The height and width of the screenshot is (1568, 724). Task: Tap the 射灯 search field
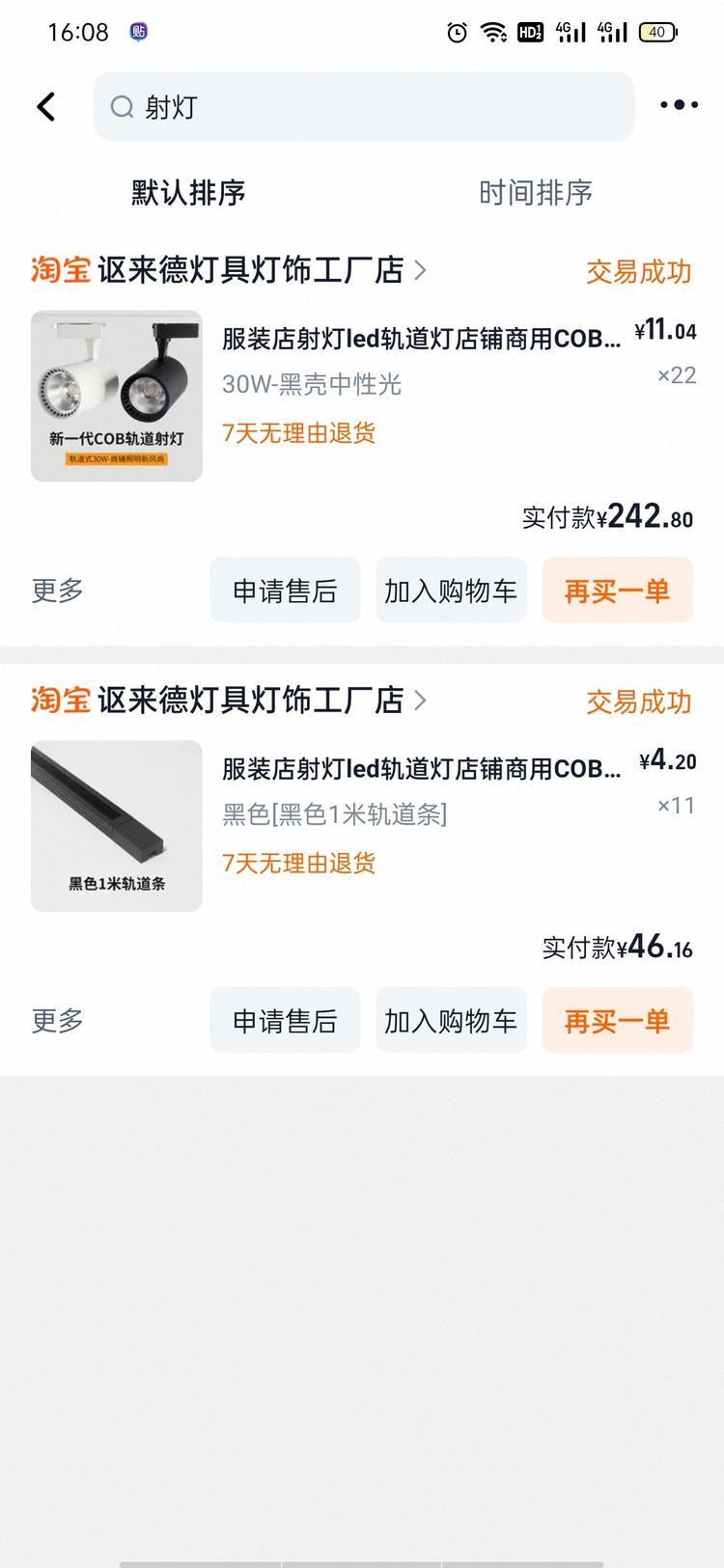pyautogui.click(x=363, y=106)
